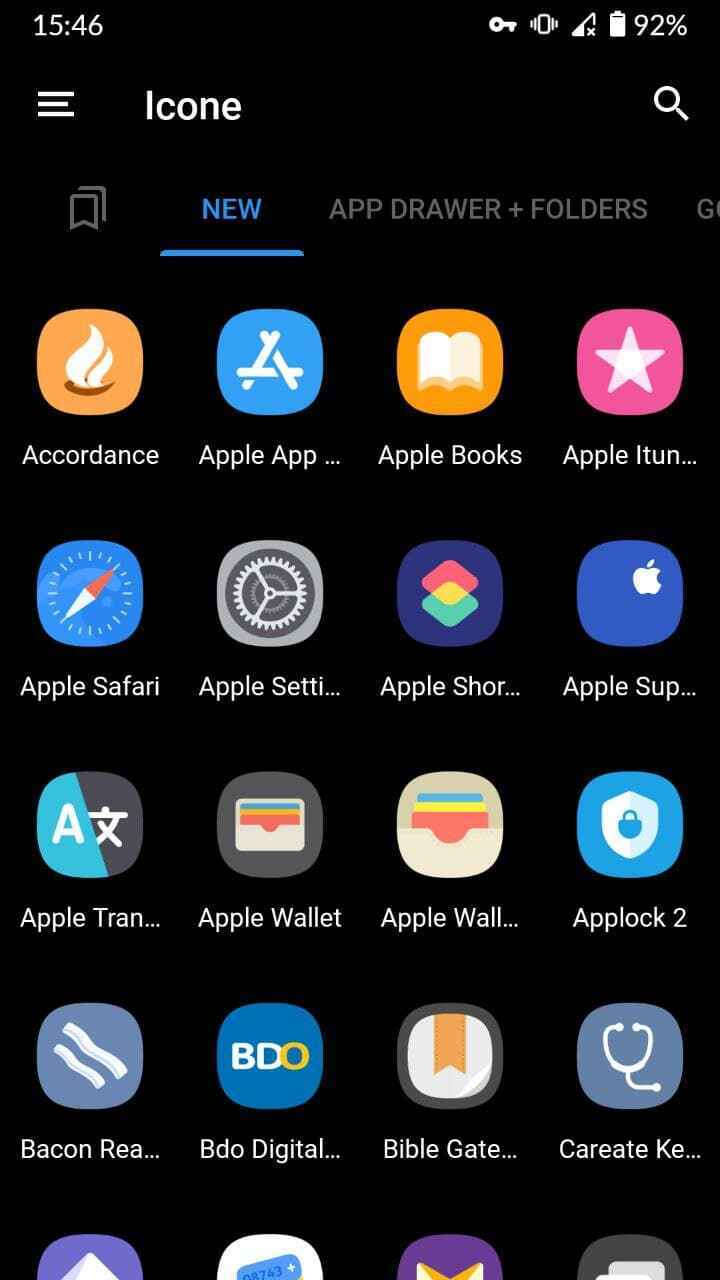Open the Bdo Digital icon
The width and height of the screenshot is (720, 1280).
tap(270, 1056)
